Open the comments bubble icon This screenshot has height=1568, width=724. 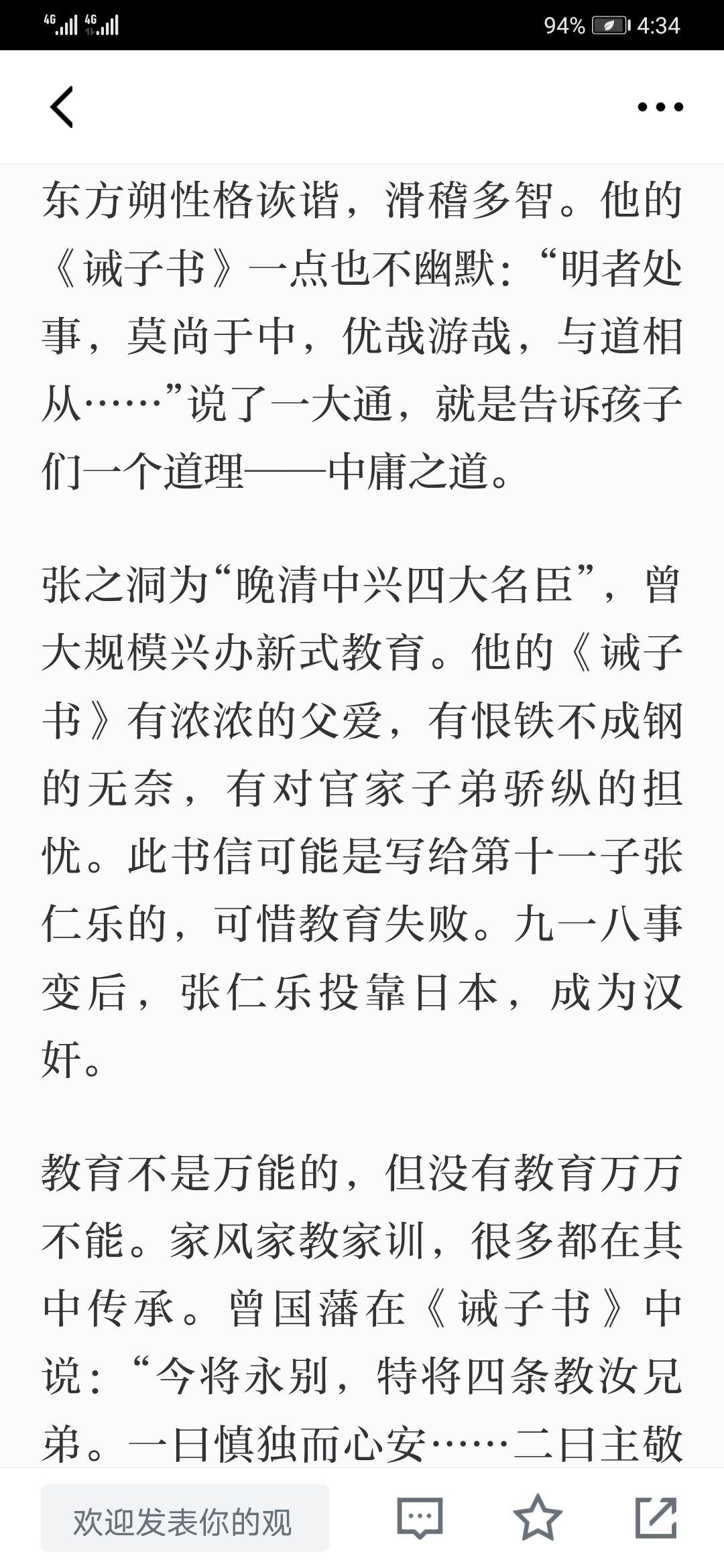(420, 1518)
